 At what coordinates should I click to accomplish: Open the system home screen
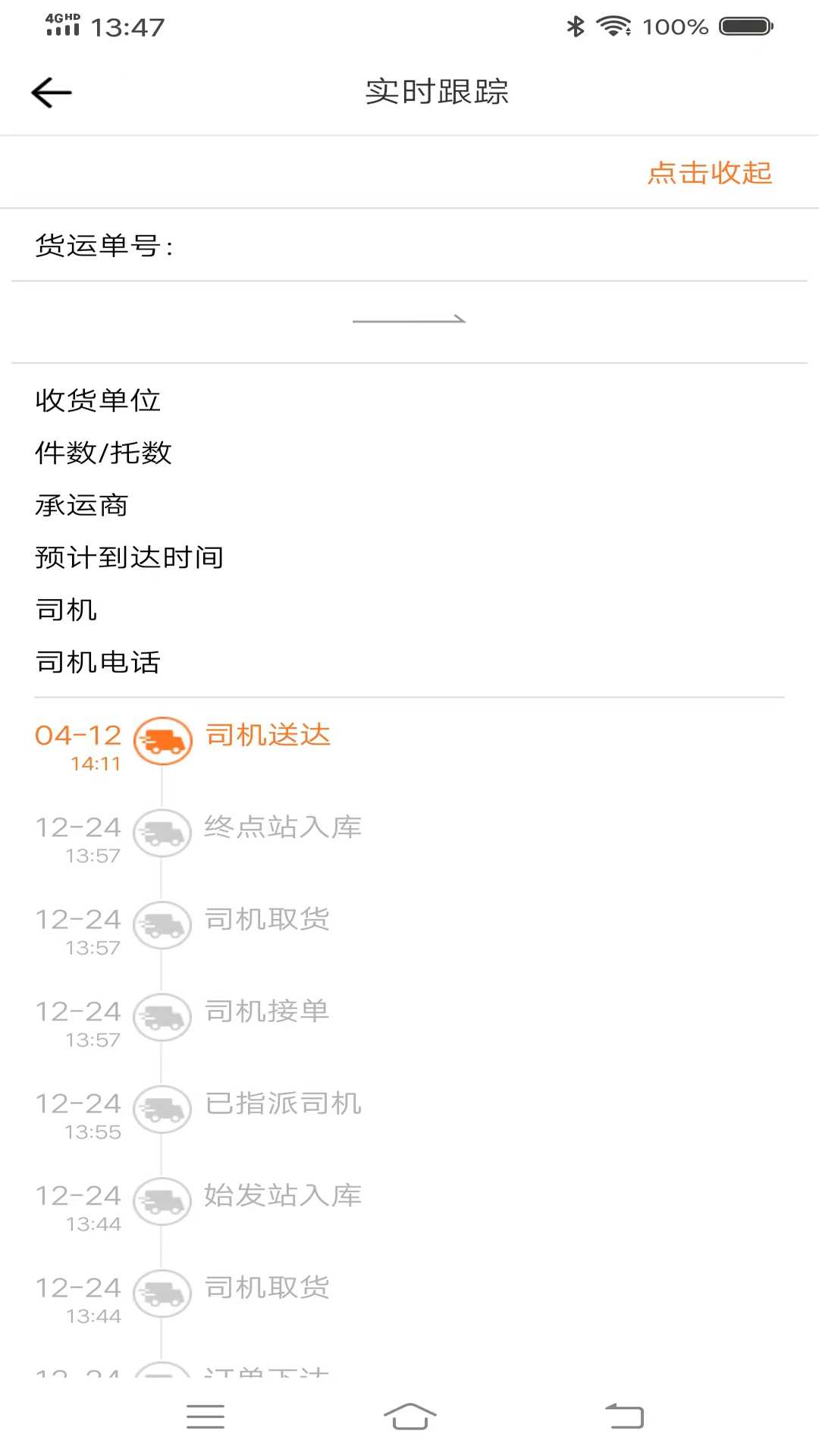409,1416
